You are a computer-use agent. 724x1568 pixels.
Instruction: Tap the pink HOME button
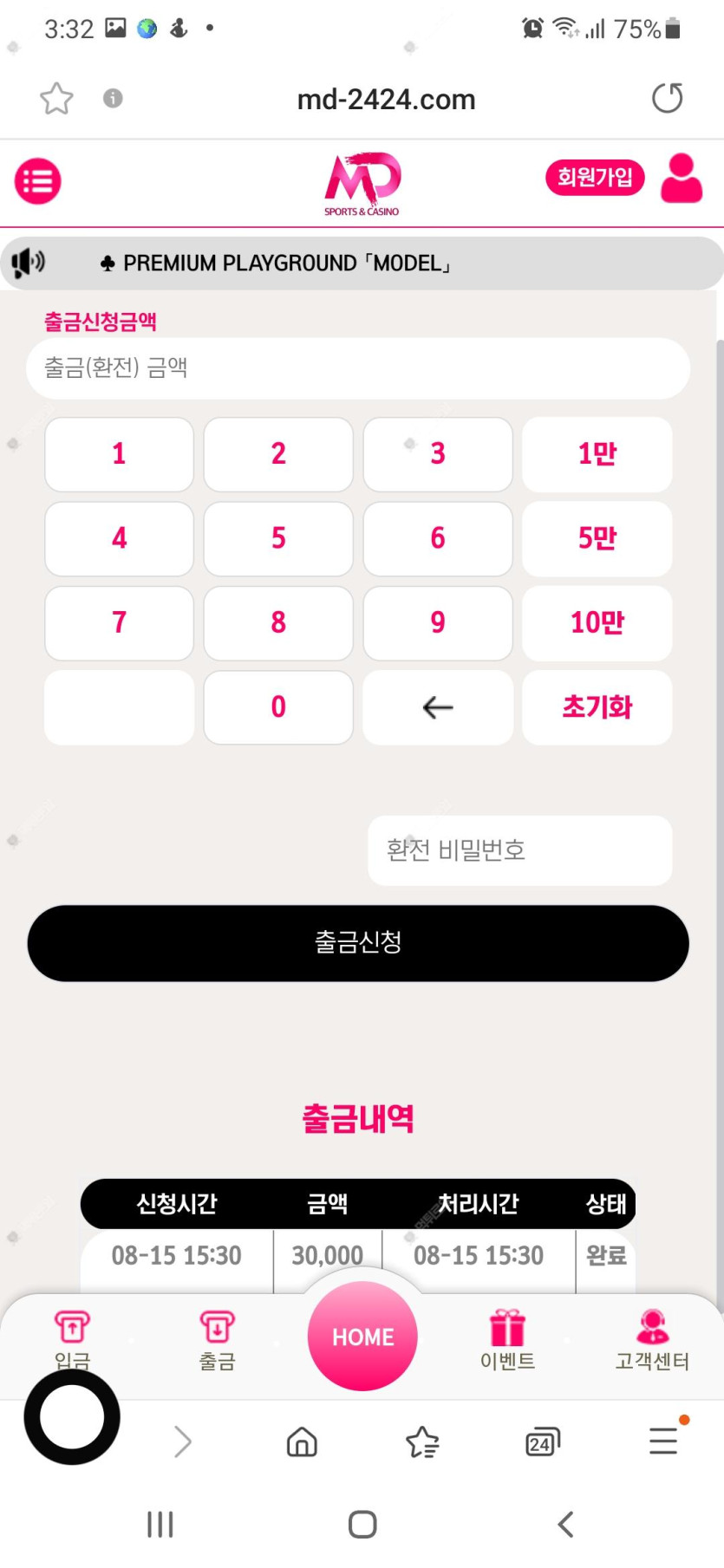(x=362, y=1336)
